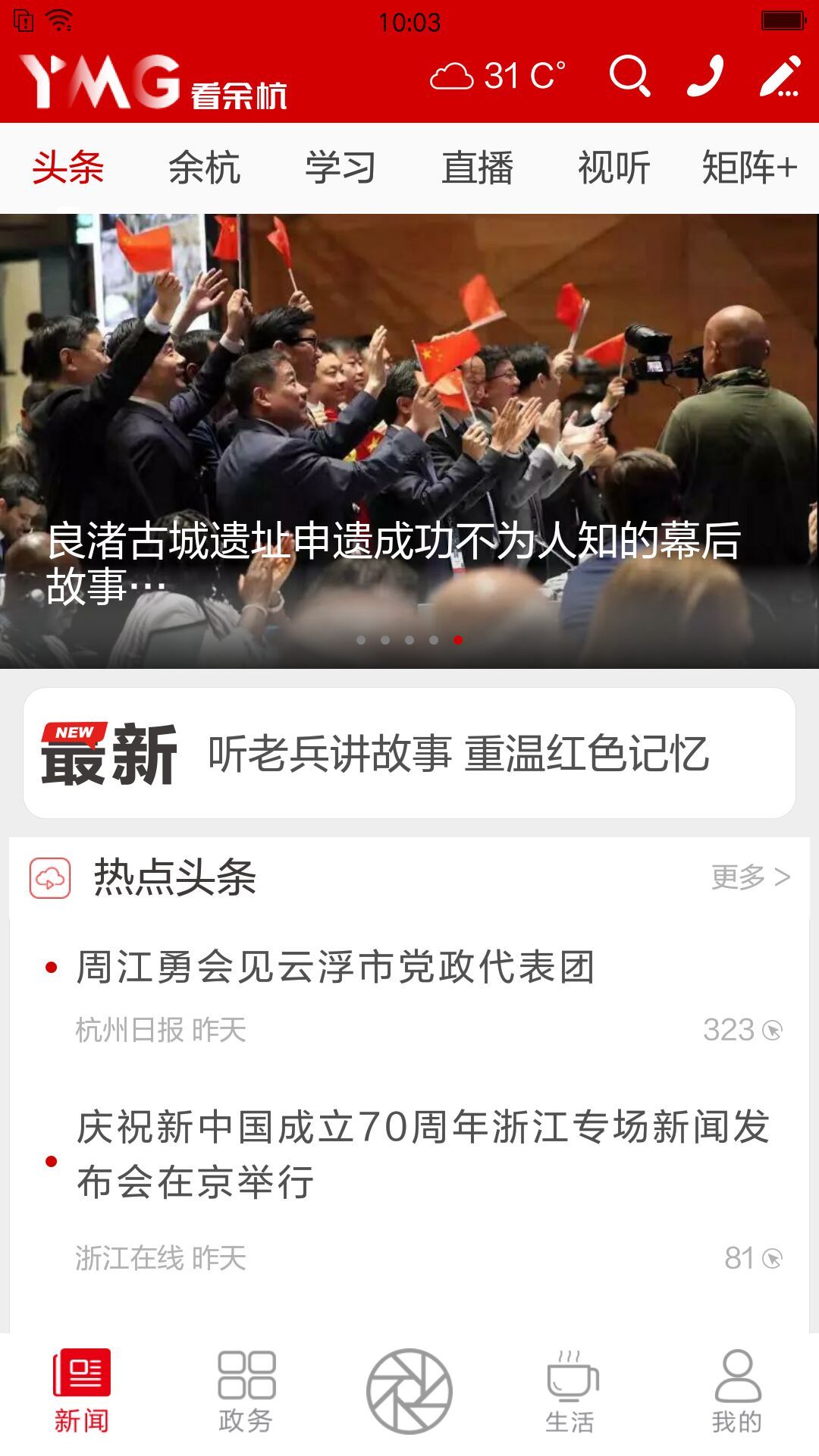Open the pencil compose icon
The width and height of the screenshot is (819, 1456).
click(780, 76)
